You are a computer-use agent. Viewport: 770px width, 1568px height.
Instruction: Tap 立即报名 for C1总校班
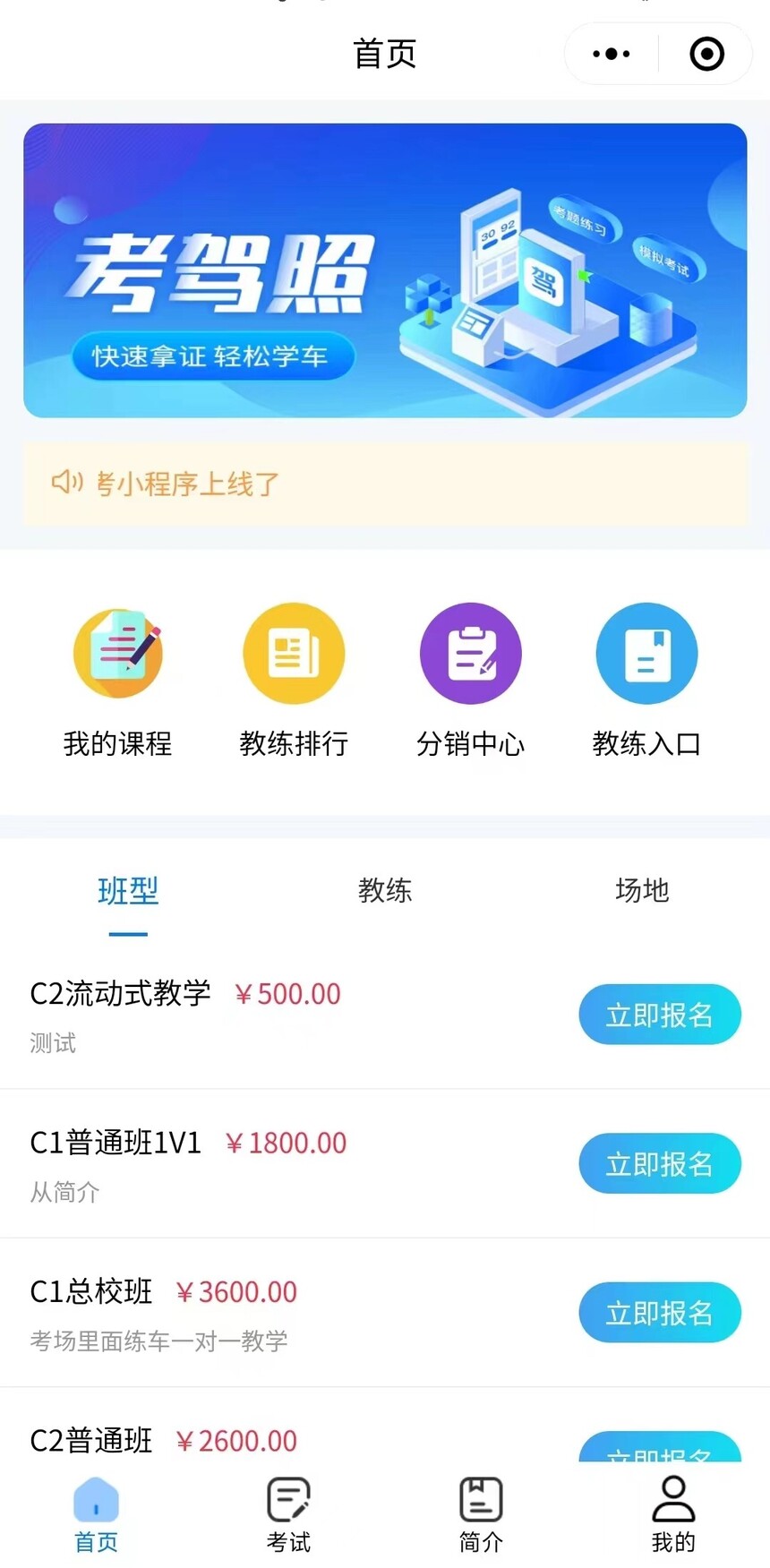(660, 1313)
